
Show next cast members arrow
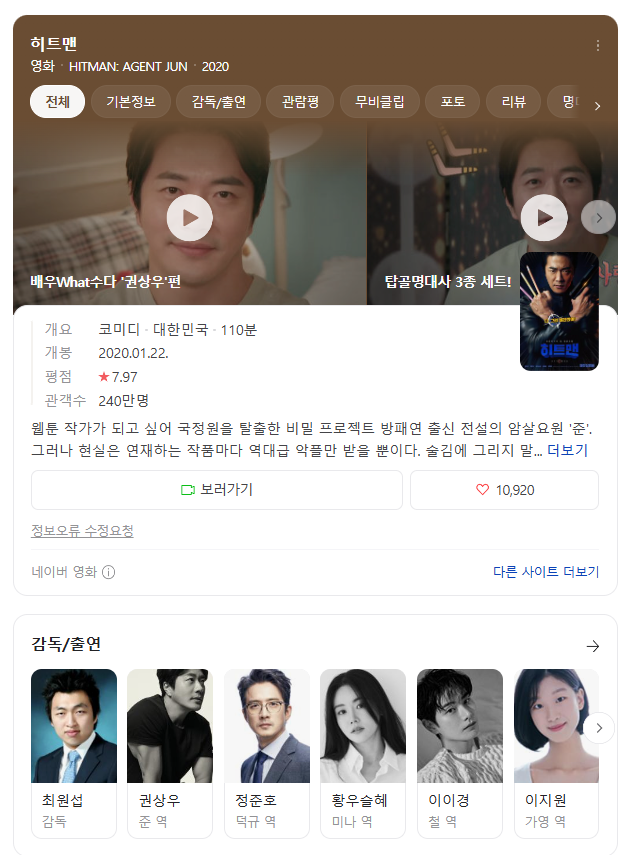click(598, 727)
